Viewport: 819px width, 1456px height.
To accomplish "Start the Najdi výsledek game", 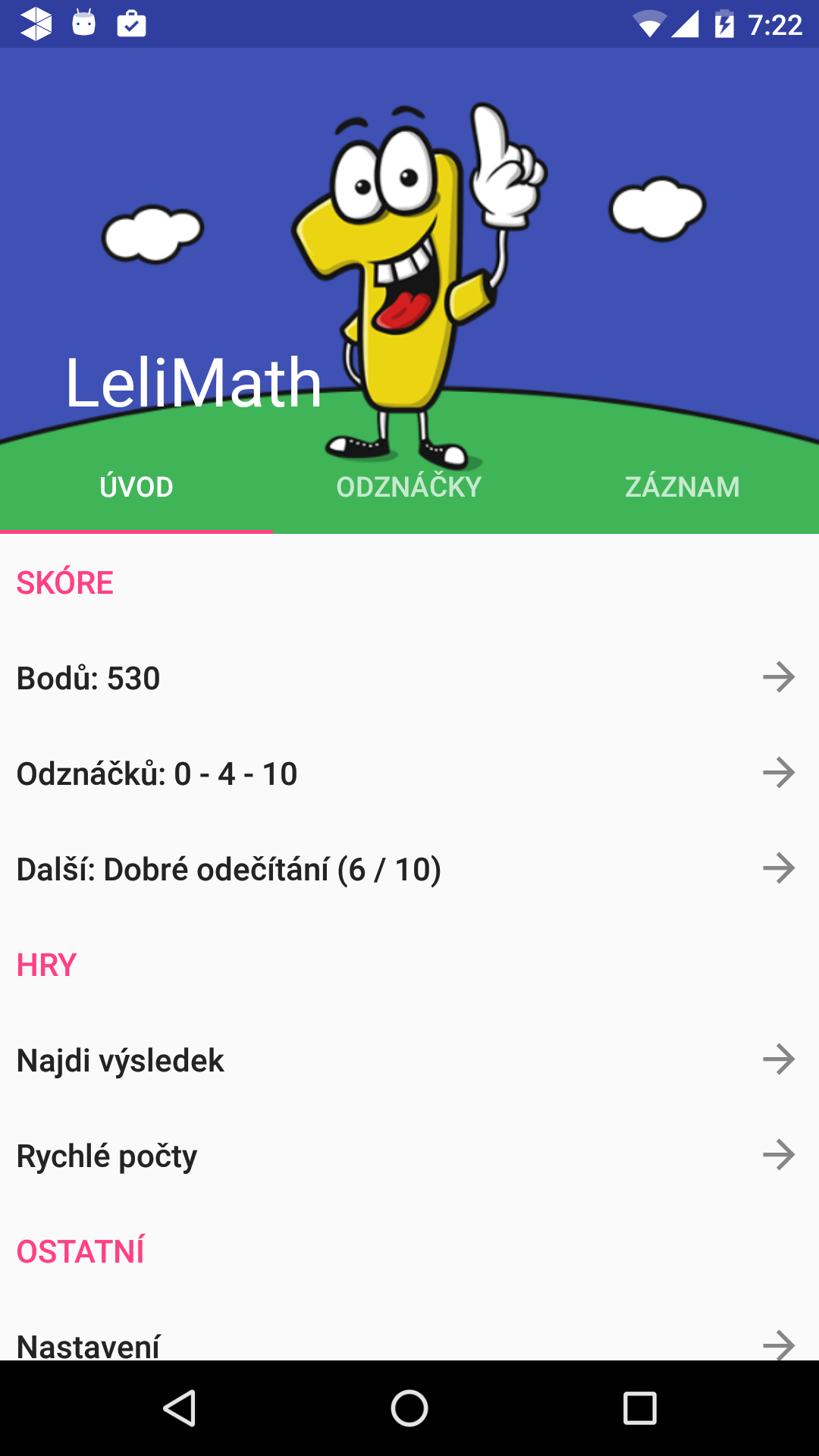I will (x=409, y=1060).
